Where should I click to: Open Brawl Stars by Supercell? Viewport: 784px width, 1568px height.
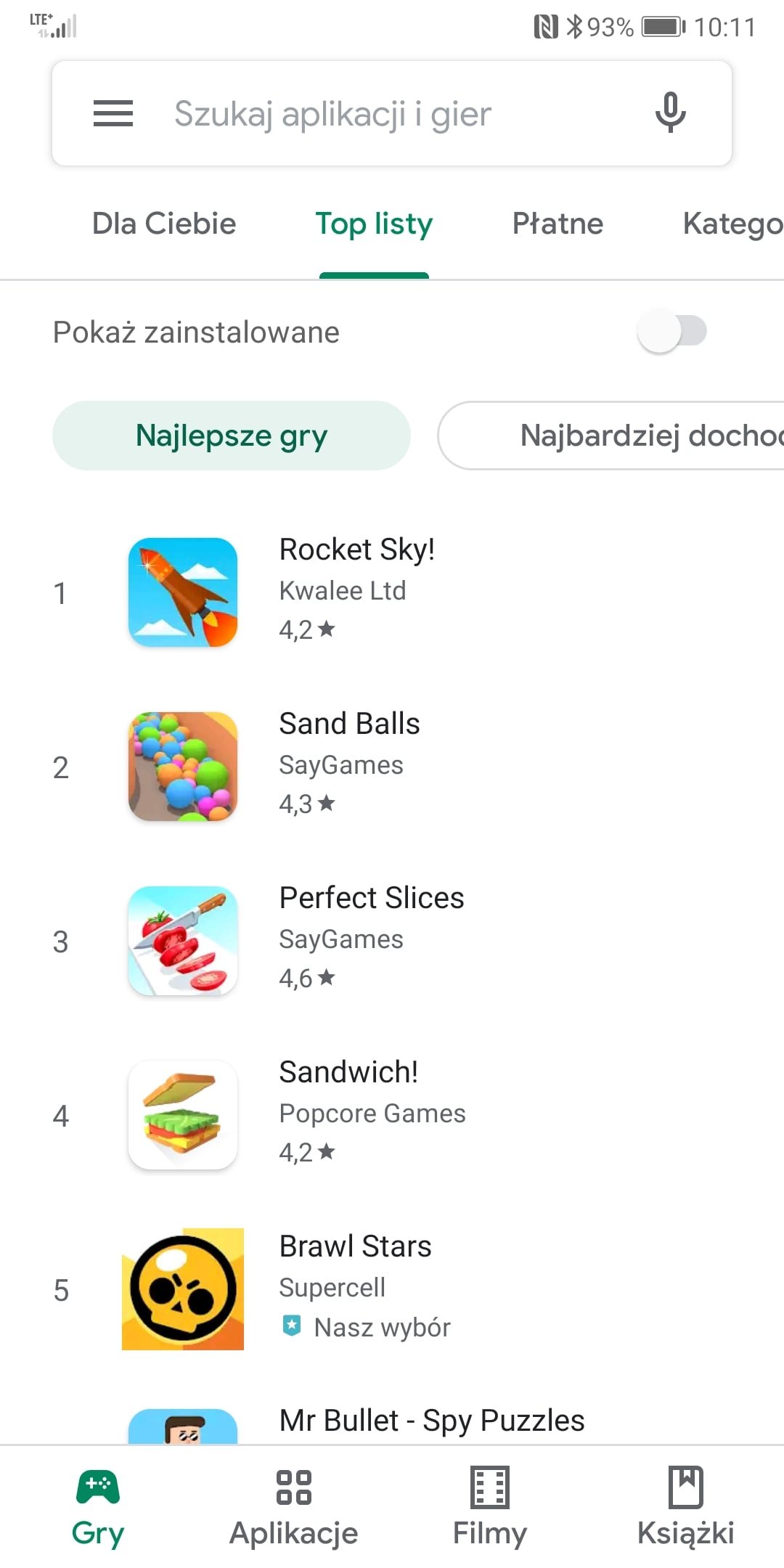(392, 1289)
